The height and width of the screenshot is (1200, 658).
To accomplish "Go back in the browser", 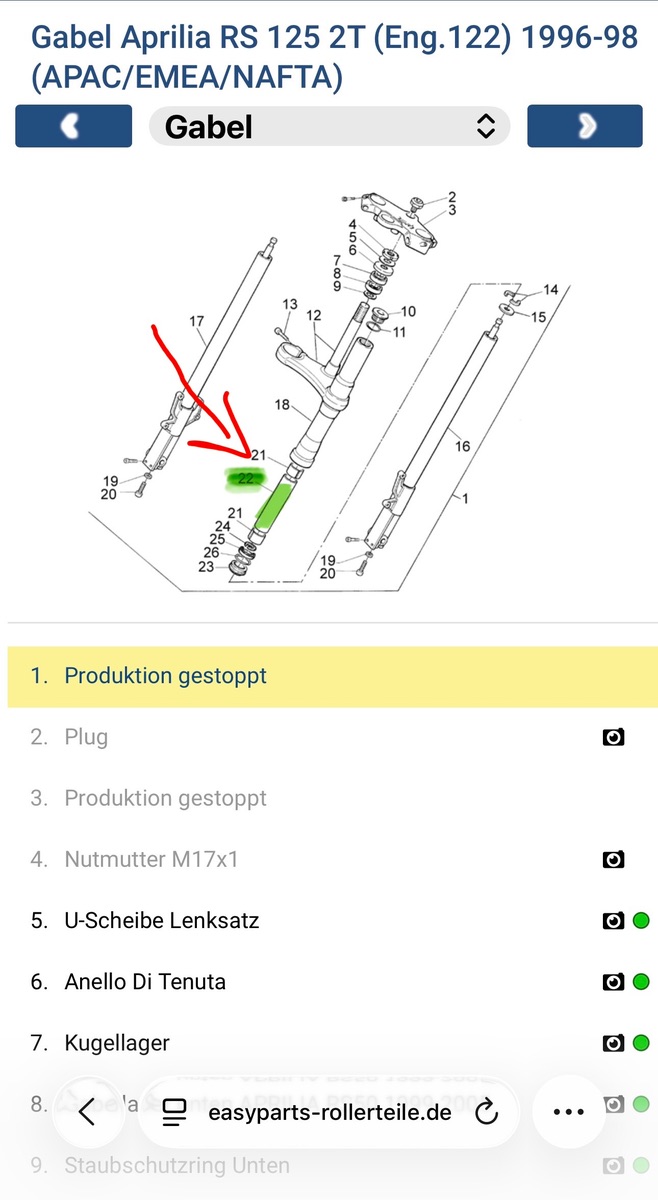I will click(87, 1111).
